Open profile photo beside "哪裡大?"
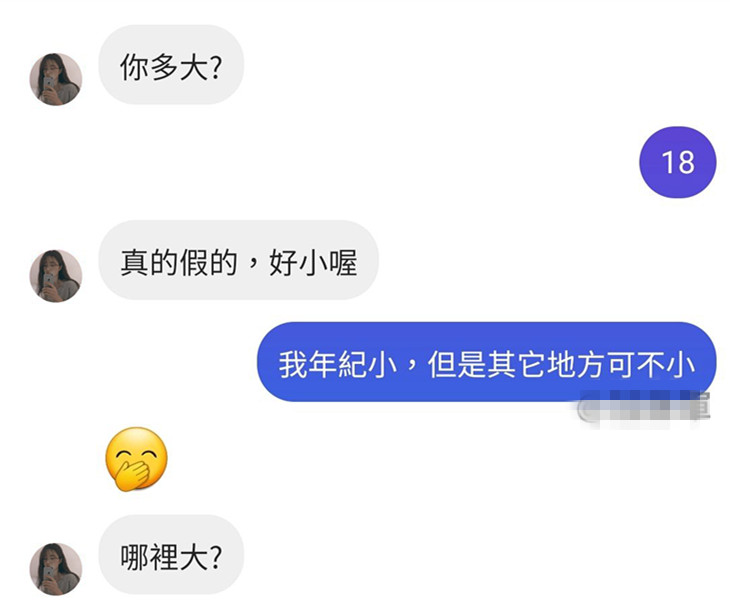Screen dimensions: 730x601 point(56,569)
